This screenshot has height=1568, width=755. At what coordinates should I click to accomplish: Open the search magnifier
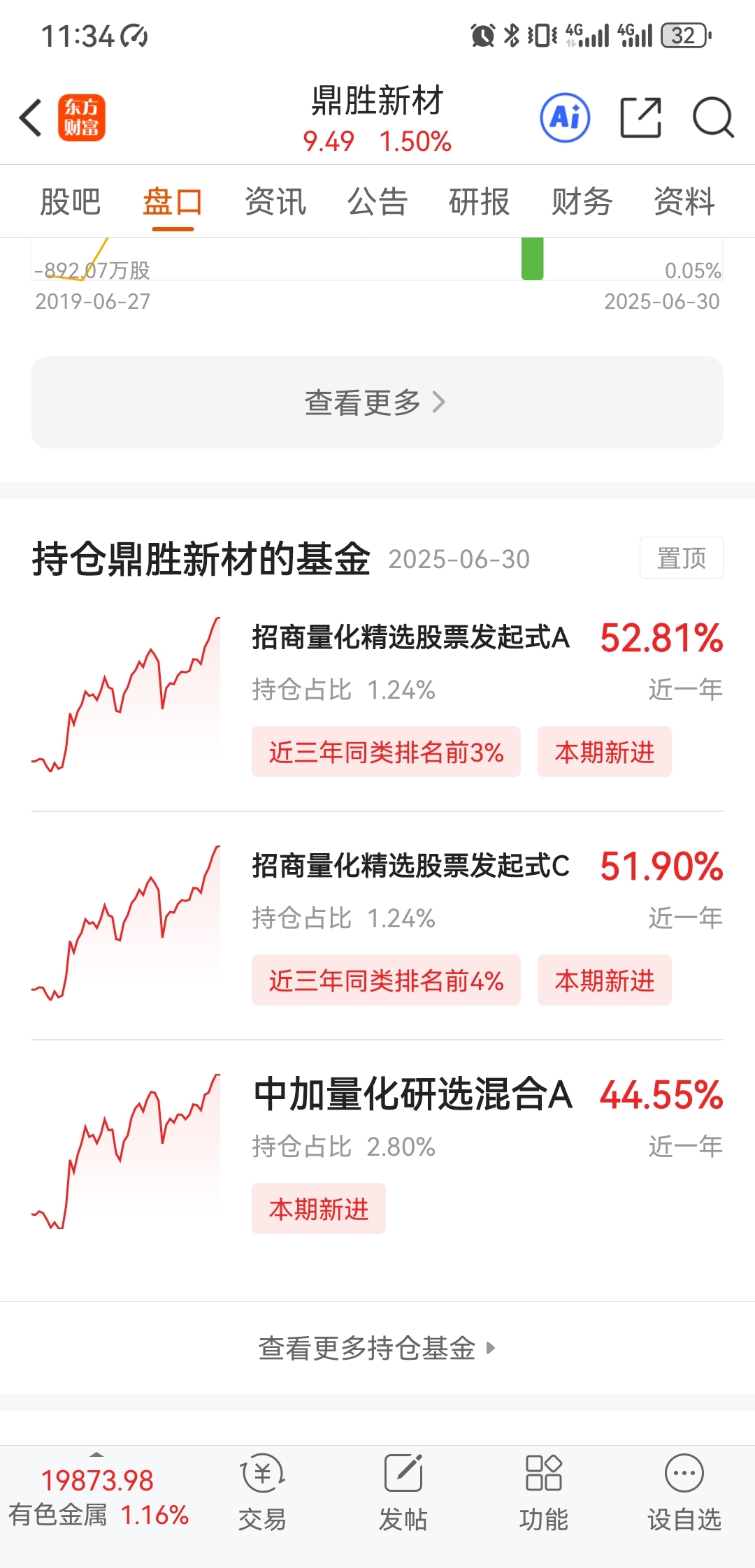pos(713,117)
